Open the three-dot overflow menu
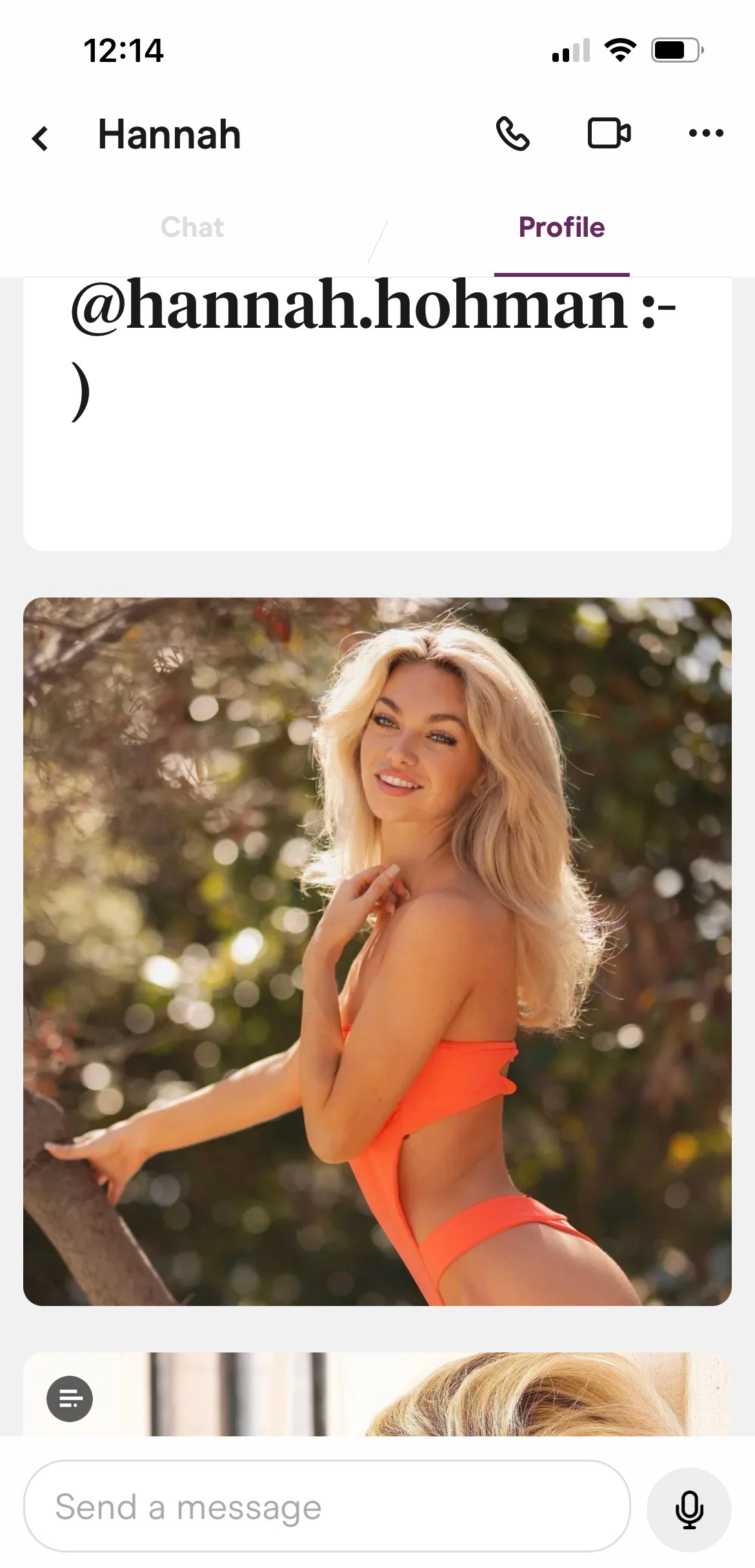Viewport: 755px width, 1568px height. click(706, 134)
